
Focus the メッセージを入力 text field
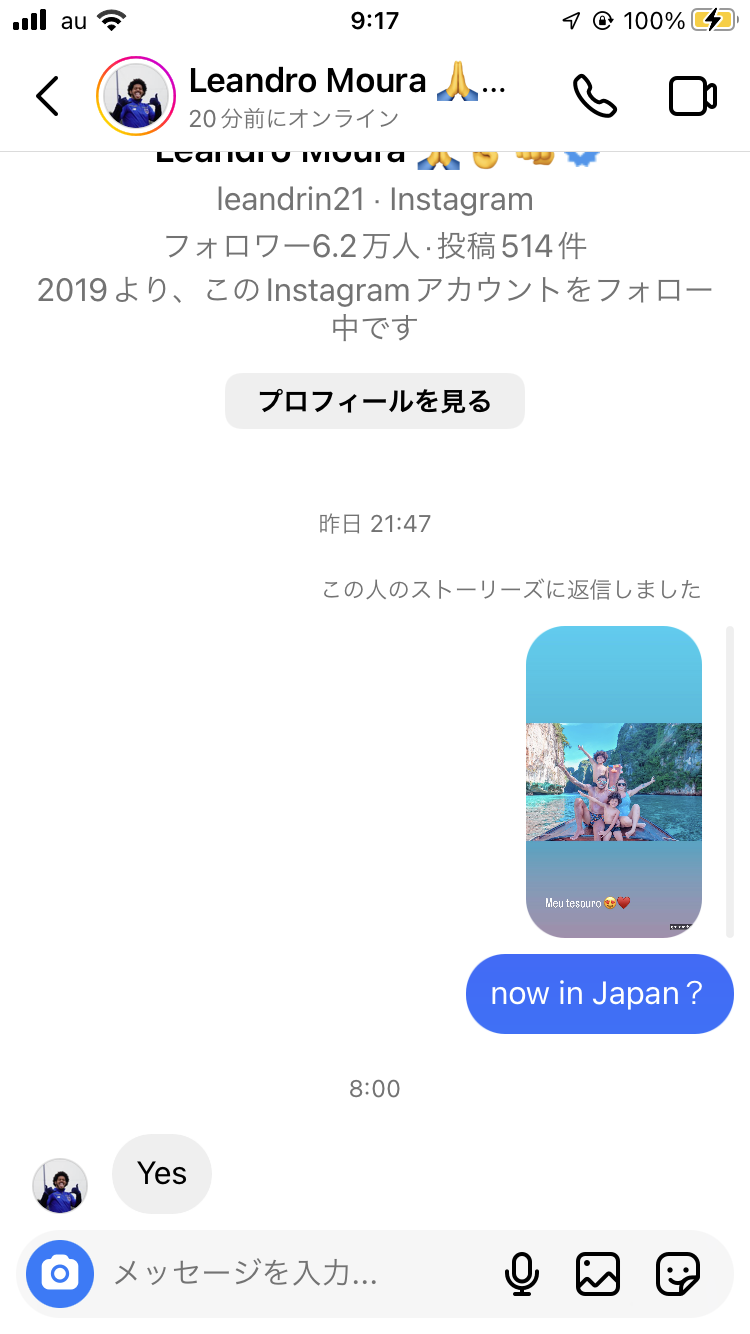point(290,1274)
